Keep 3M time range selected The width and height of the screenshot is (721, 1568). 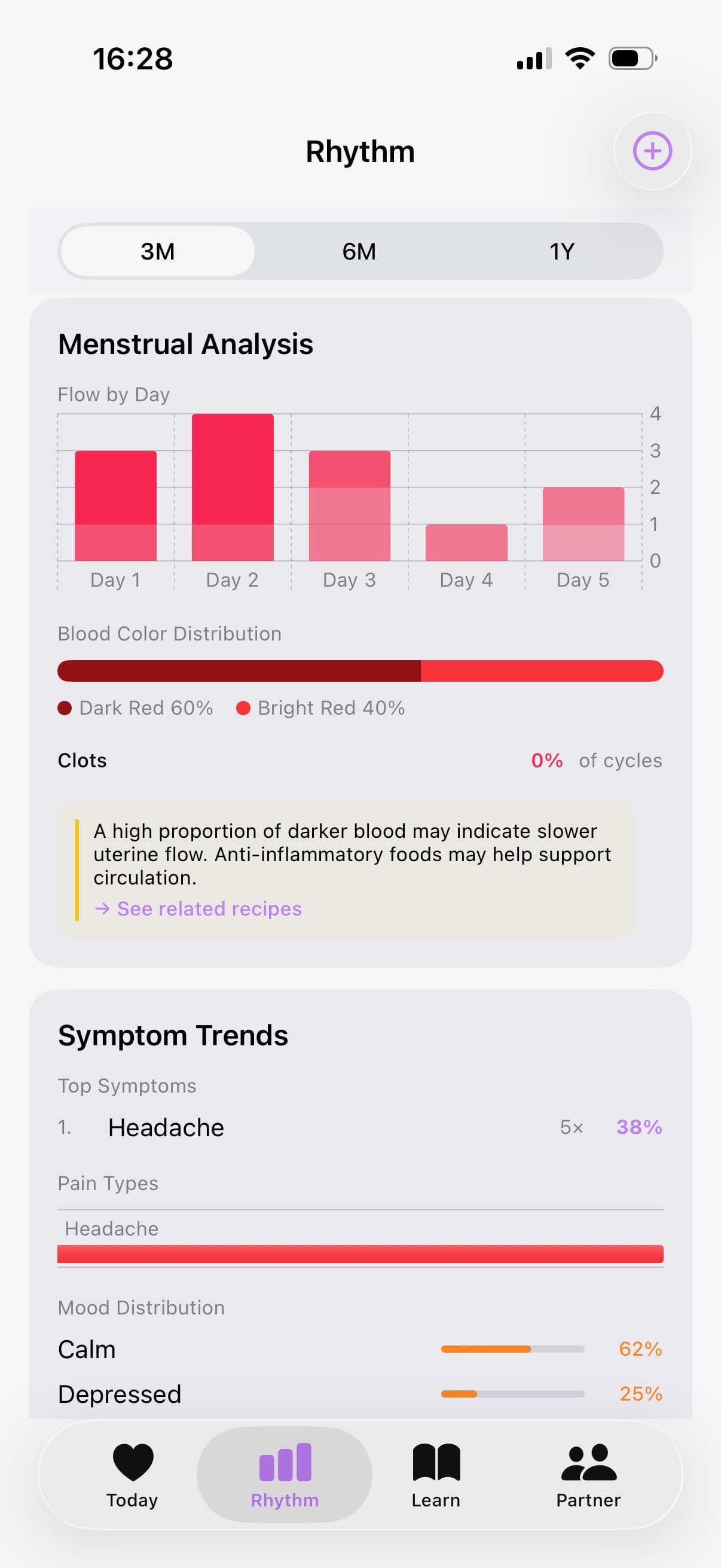[156, 251]
